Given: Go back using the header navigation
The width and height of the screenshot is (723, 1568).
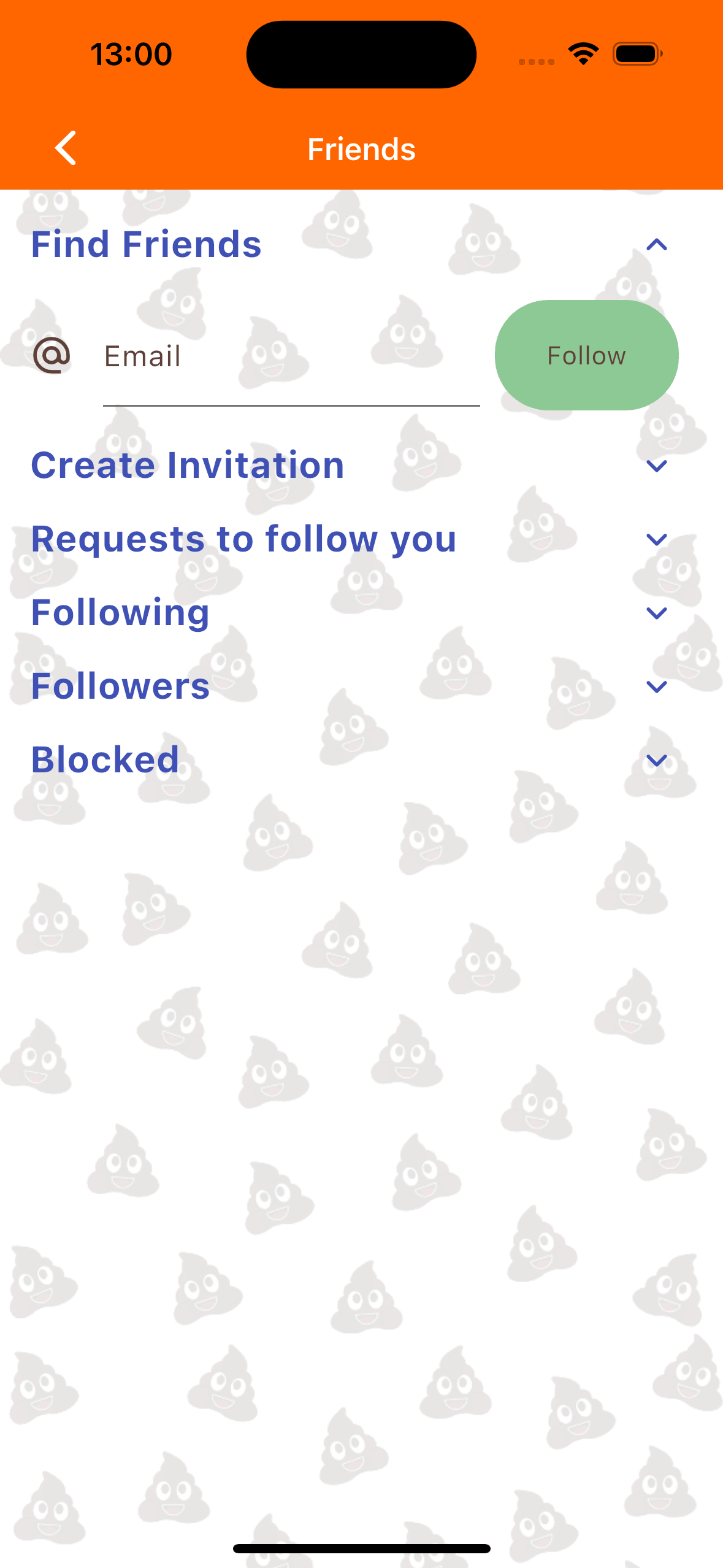Looking at the screenshot, I should tap(65, 148).
